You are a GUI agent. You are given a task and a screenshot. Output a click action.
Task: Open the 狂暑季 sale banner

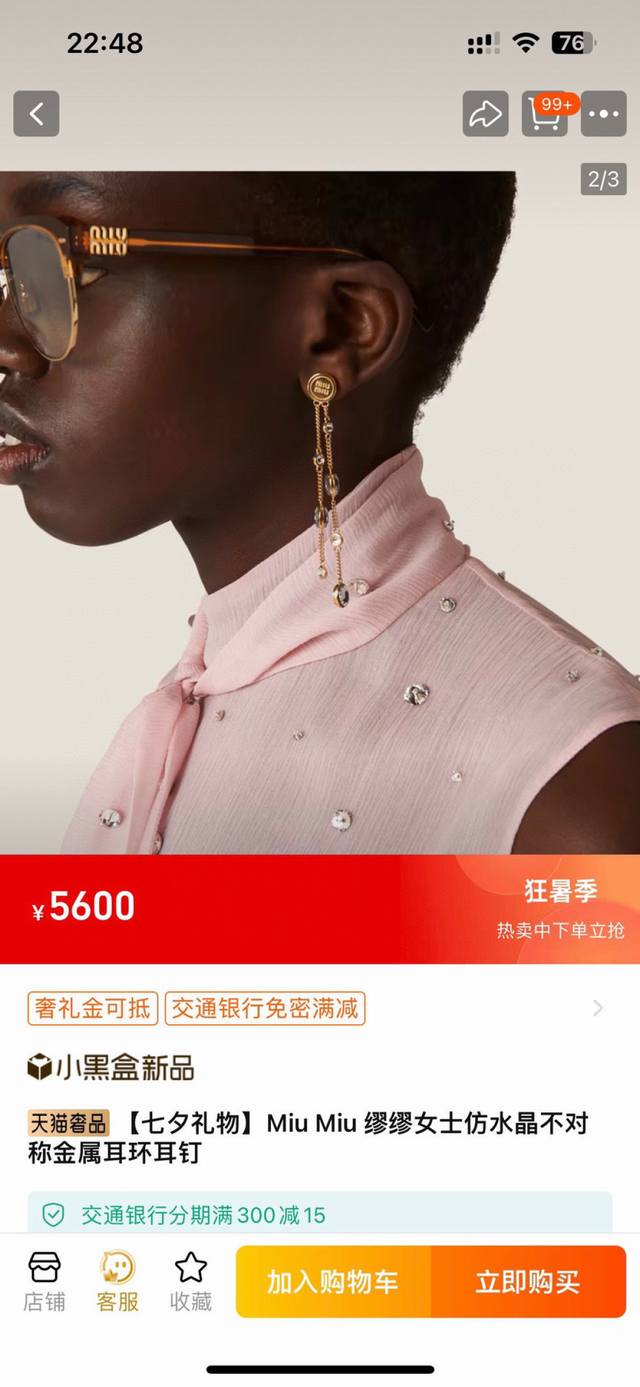560,908
